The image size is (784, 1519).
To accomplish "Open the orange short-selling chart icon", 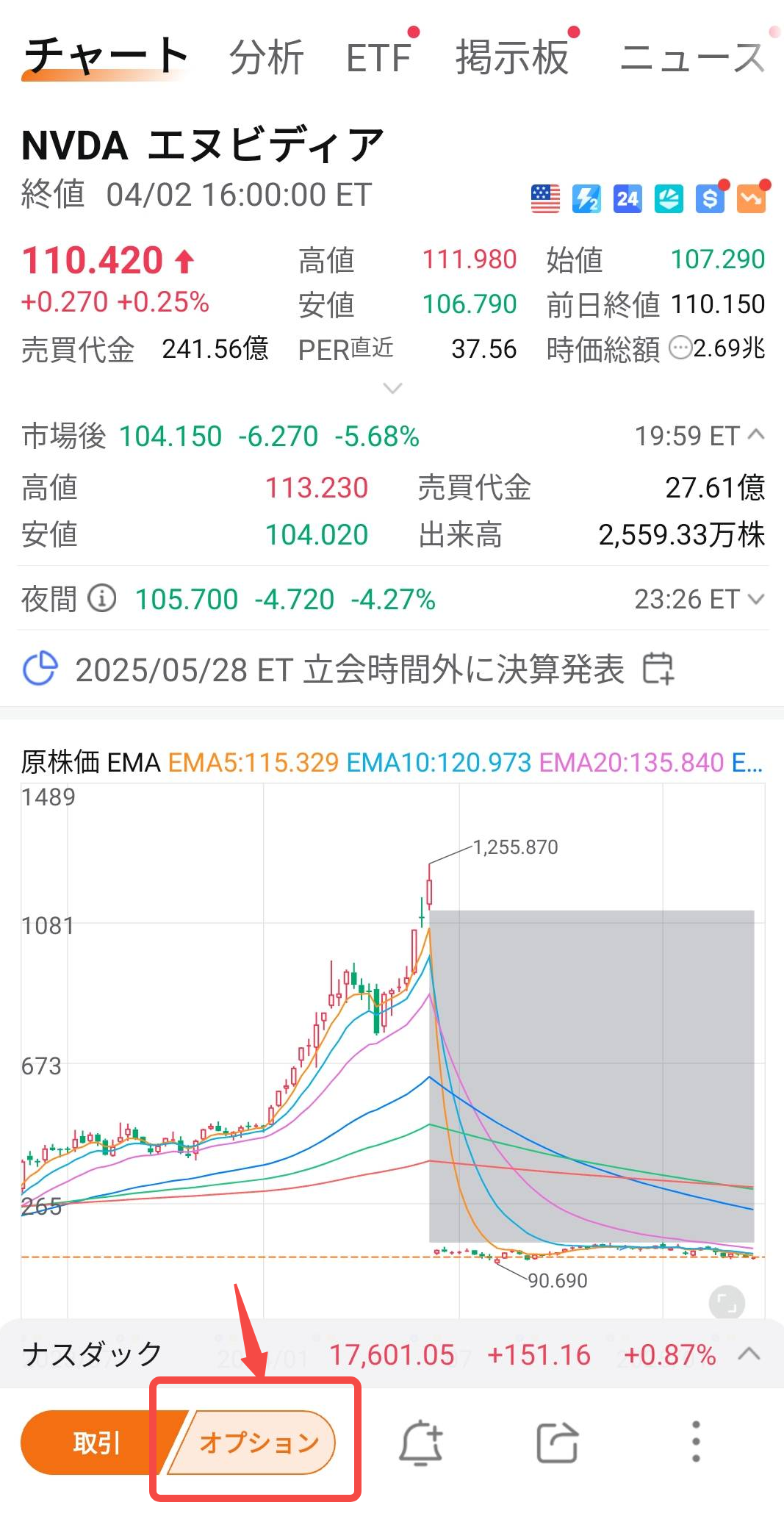I will (750, 198).
